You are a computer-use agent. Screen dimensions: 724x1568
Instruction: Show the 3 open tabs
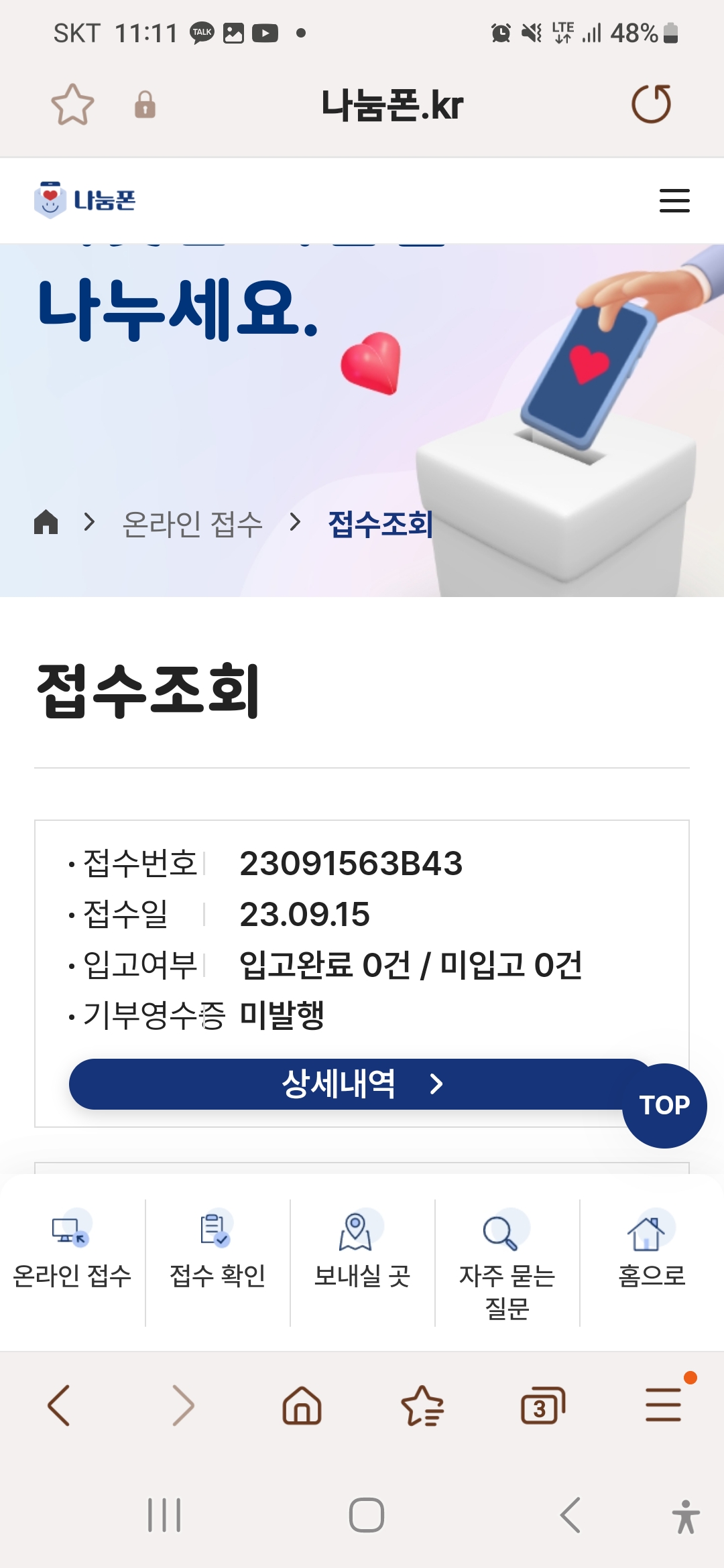(x=542, y=1405)
